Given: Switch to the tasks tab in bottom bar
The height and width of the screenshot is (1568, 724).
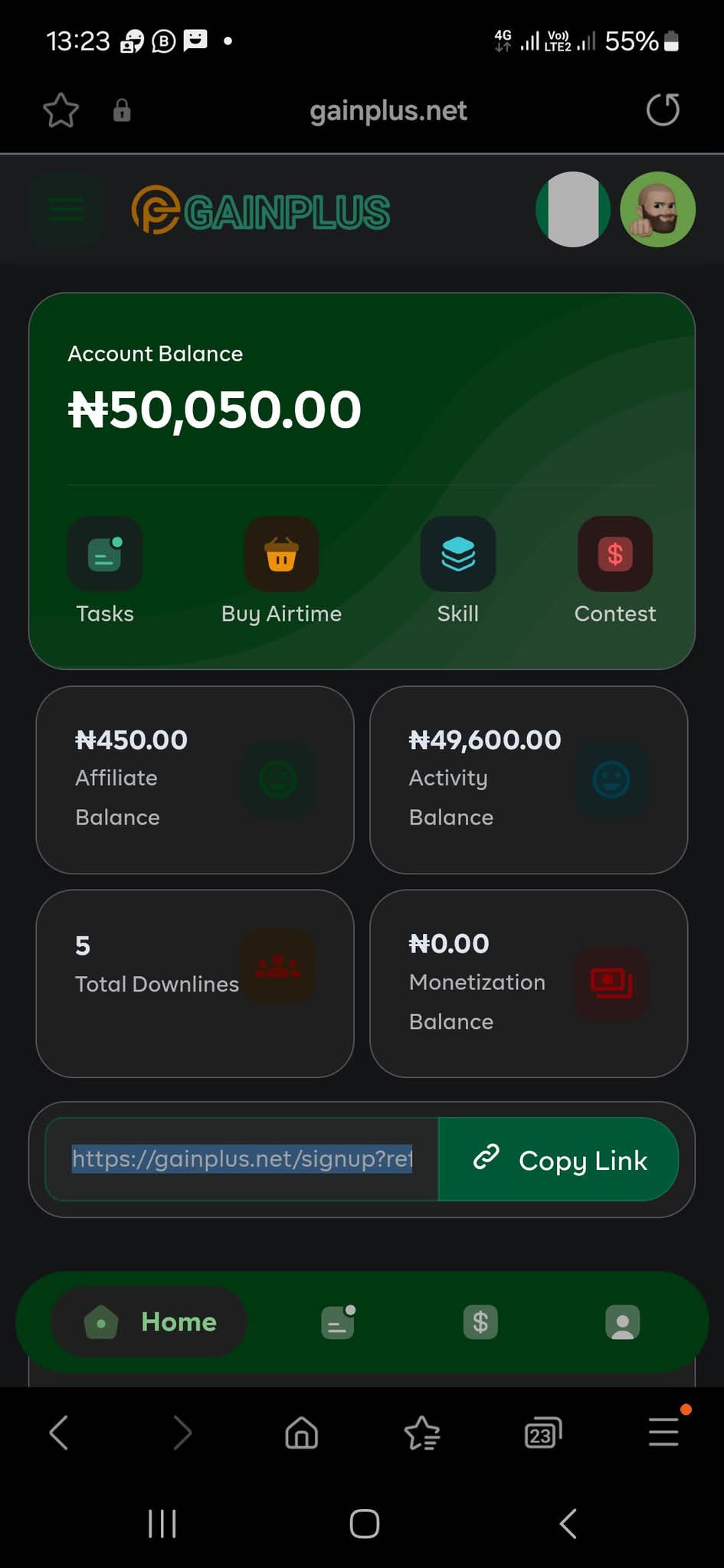Looking at the screenshot, I should 338,1322.
